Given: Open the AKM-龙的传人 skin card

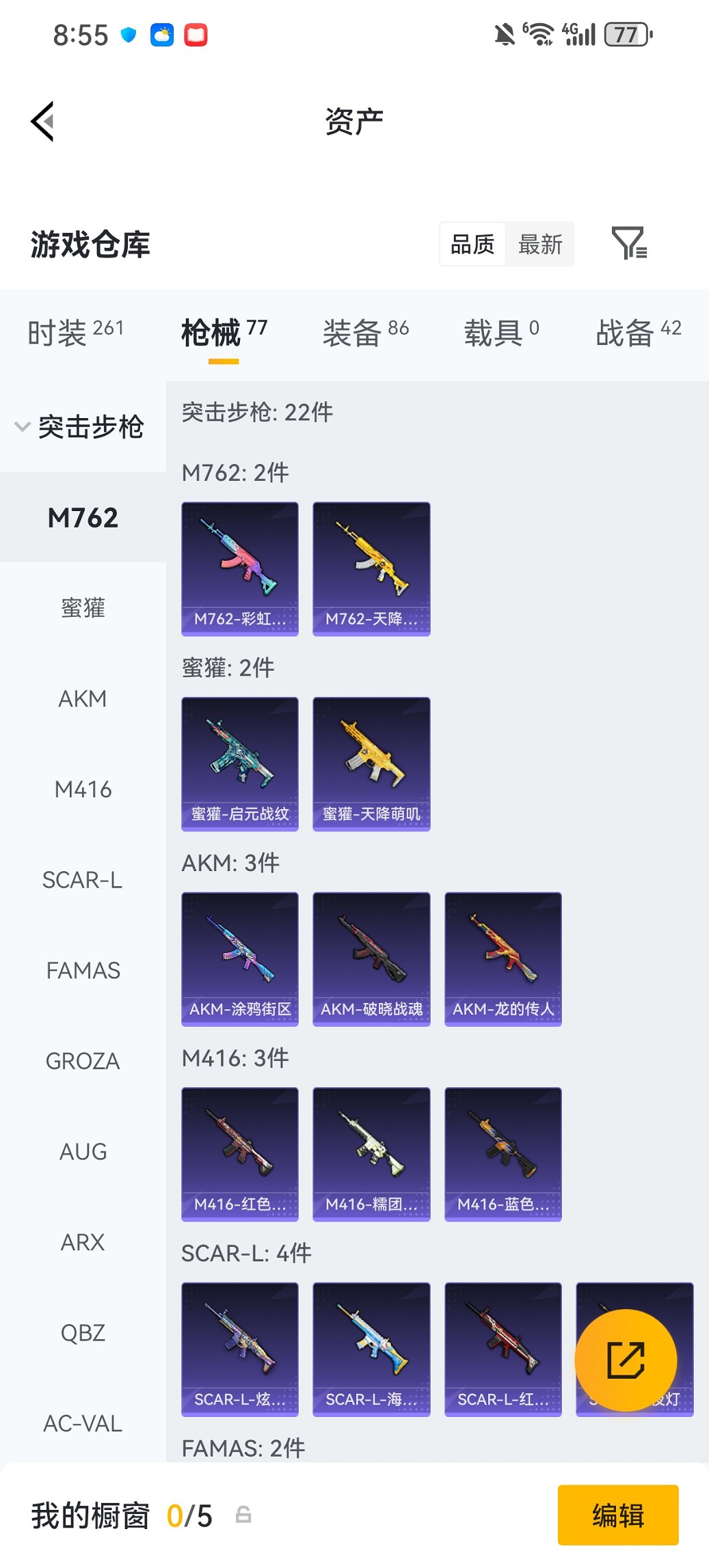Looking at the screenshot, I should 503,957.
